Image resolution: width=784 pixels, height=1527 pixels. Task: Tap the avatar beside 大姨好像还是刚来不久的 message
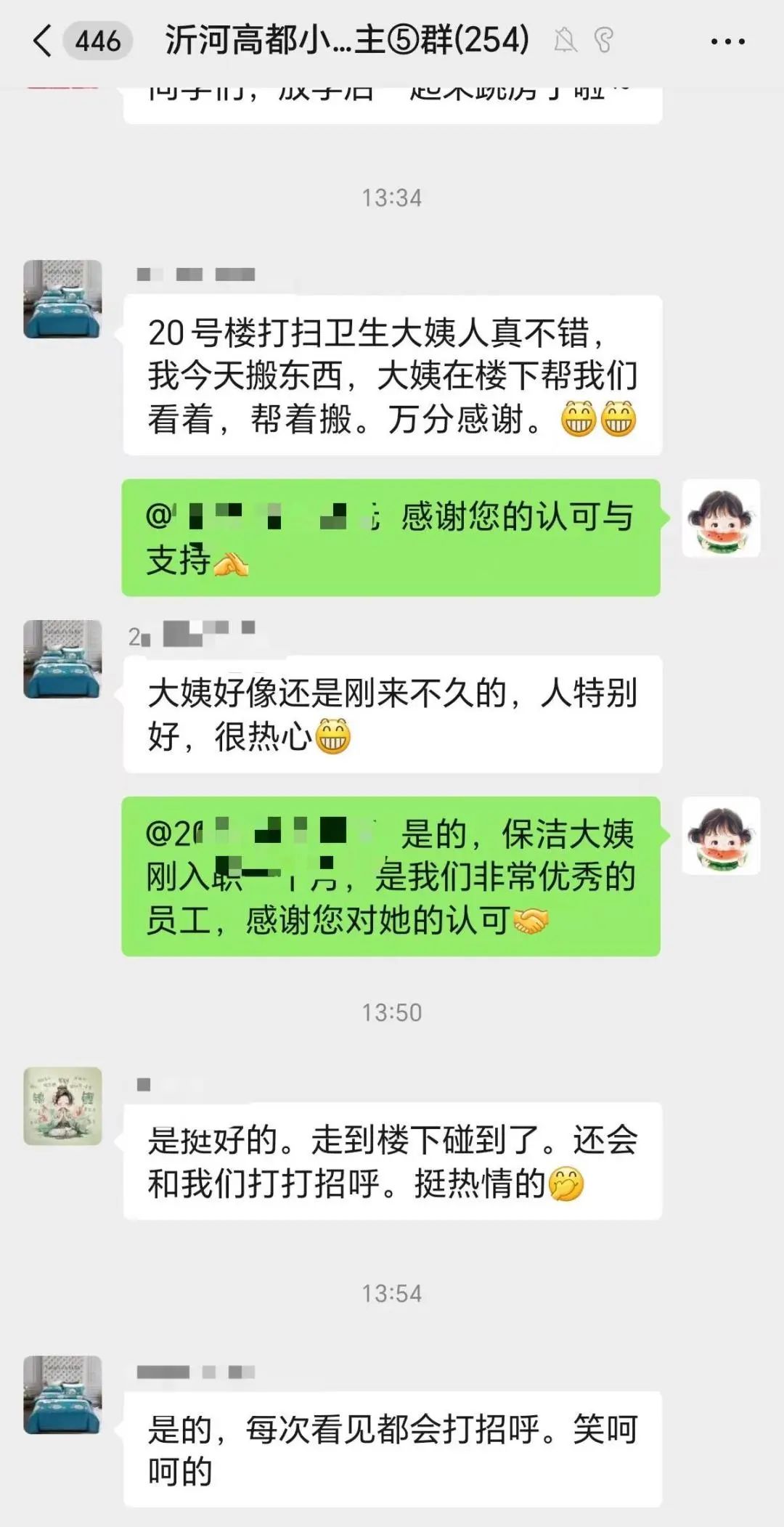62,659
